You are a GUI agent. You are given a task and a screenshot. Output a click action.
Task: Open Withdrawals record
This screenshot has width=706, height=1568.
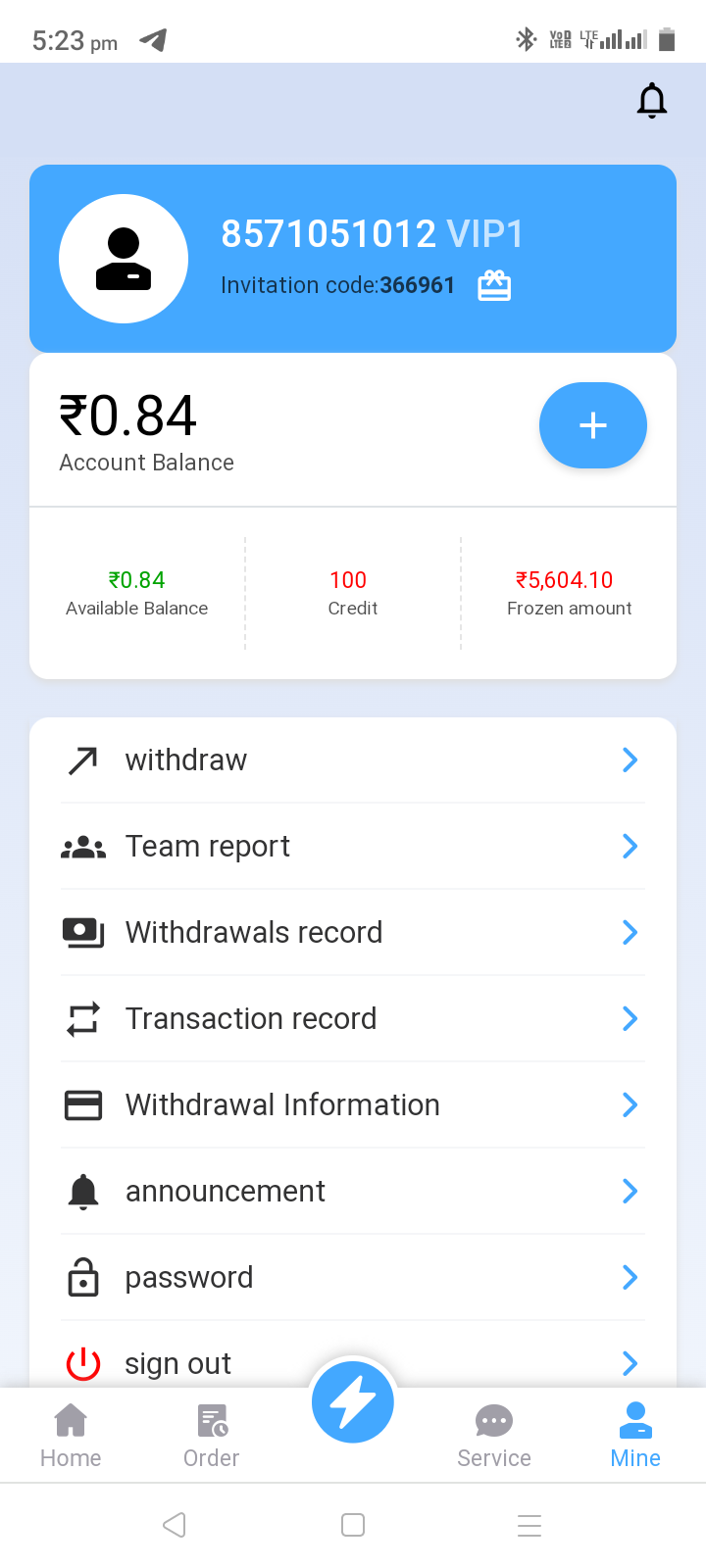click(x=353, y=933)
